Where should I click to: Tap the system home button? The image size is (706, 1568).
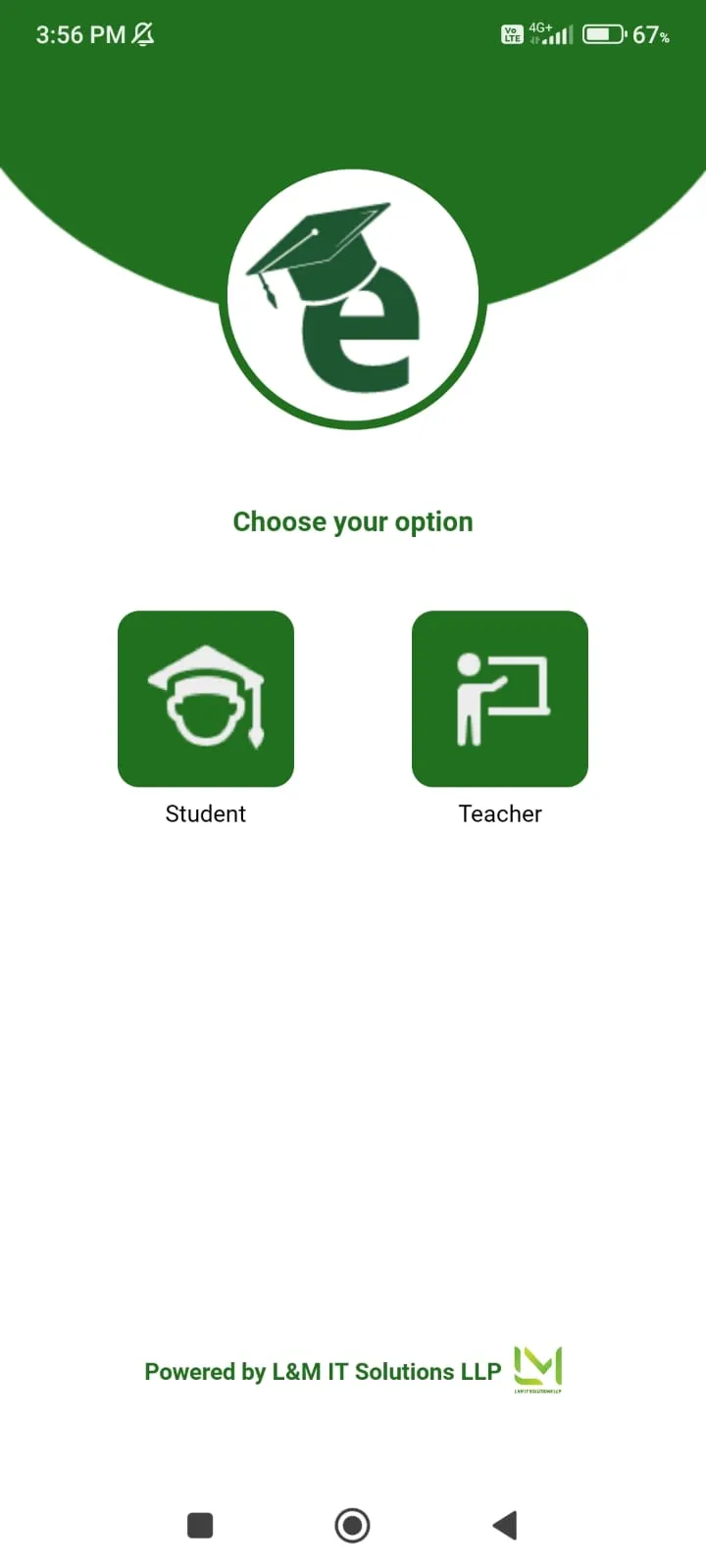pyautogui.click(x=352, y=1525)
